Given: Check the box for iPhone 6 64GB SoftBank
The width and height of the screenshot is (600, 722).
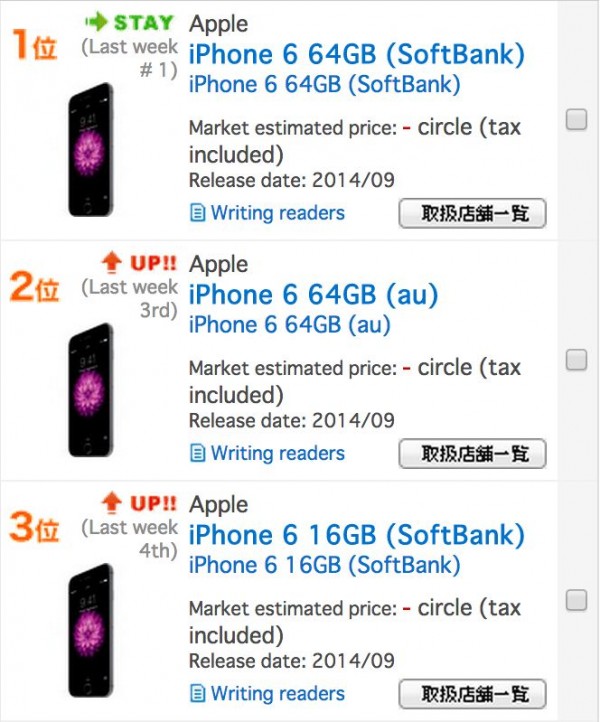Looking at the screenshot, I should pos(576,120).
